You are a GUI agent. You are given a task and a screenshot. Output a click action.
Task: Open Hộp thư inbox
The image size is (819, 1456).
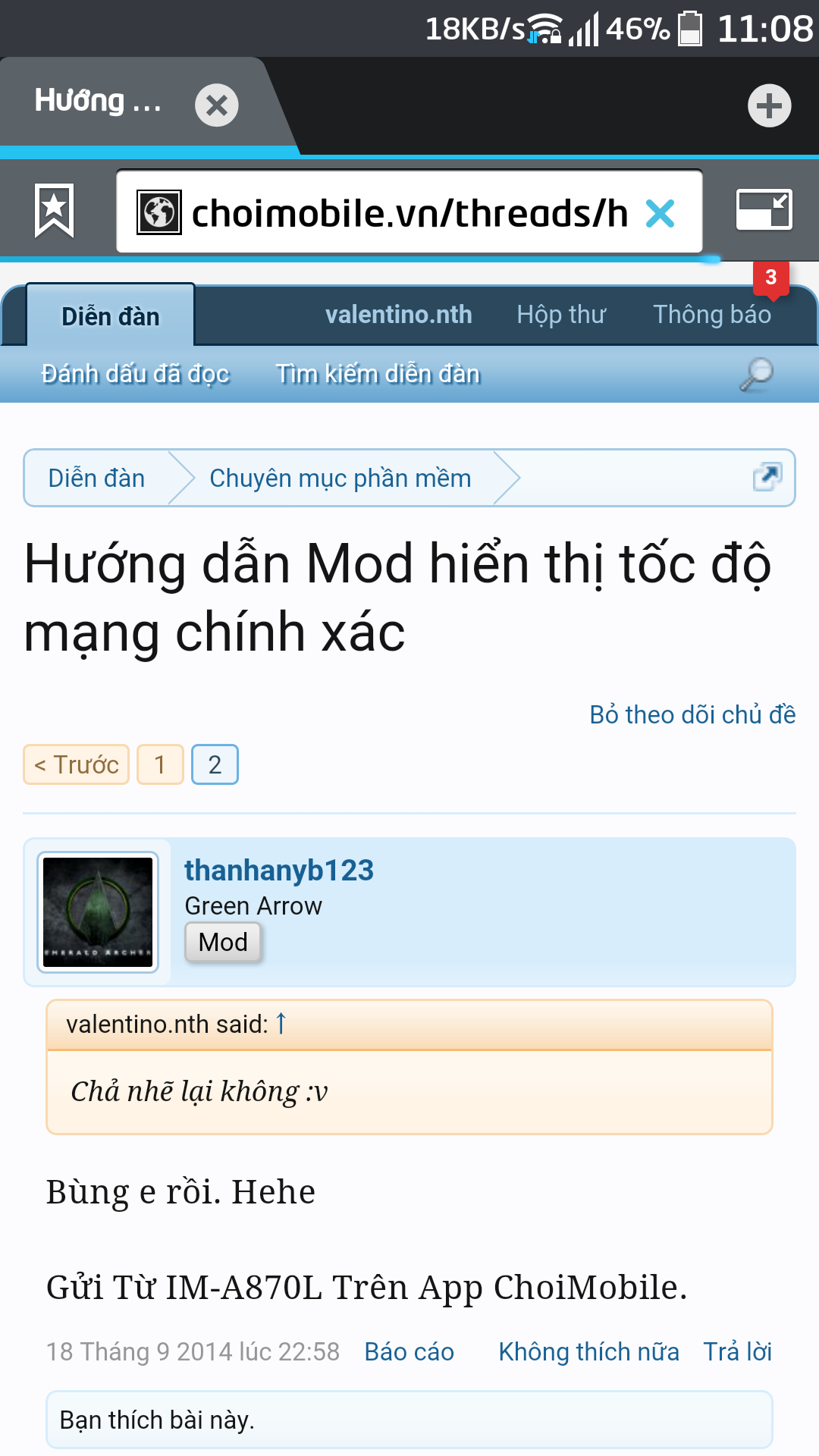[561, 315]
